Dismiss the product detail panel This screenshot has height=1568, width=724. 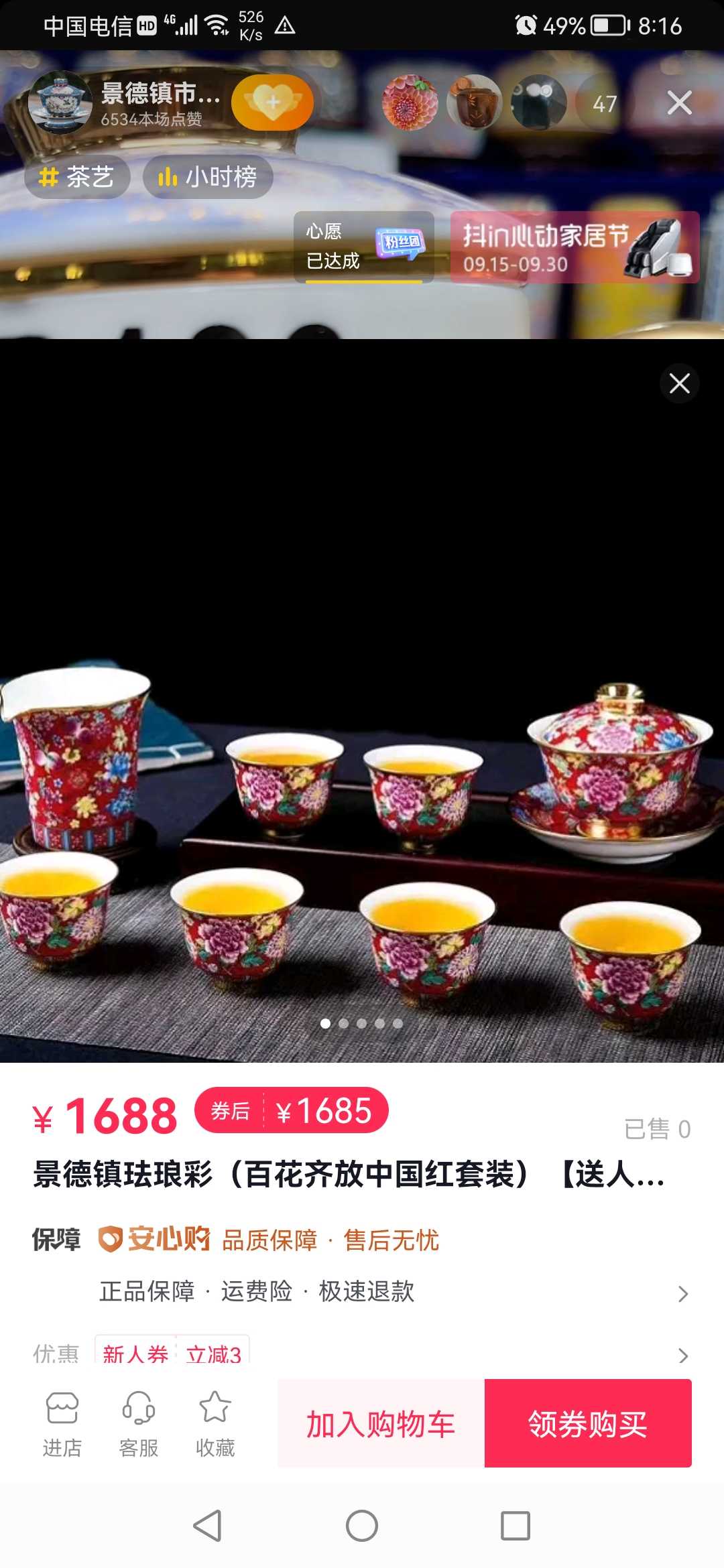click(679, 383)
